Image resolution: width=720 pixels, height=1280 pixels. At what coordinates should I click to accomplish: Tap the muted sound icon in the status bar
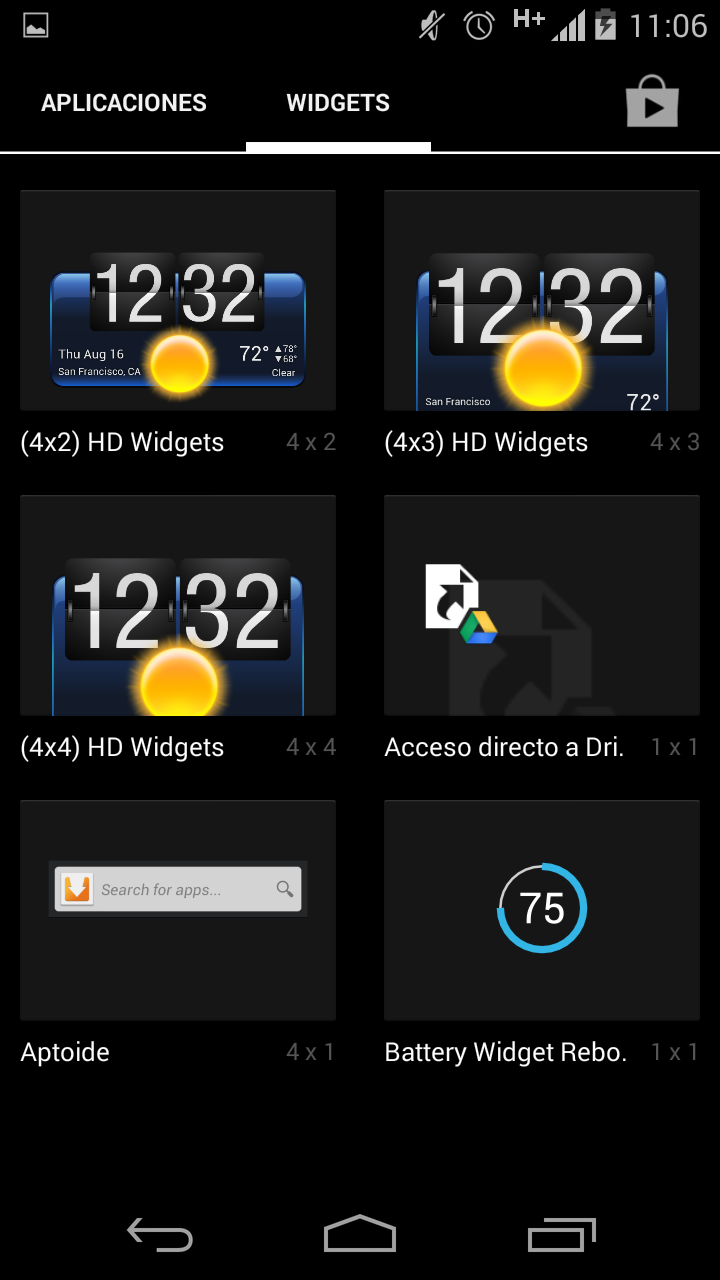coord(426,25)
